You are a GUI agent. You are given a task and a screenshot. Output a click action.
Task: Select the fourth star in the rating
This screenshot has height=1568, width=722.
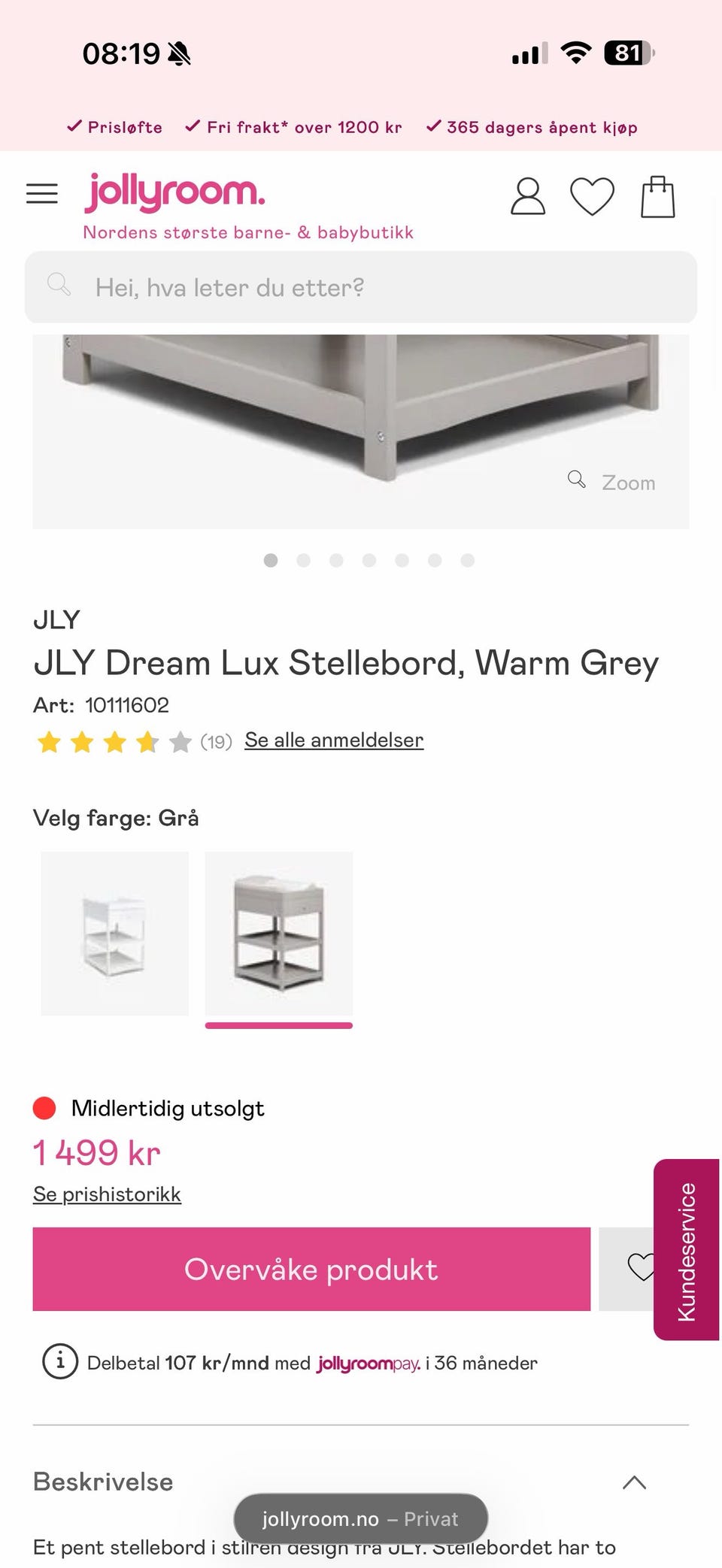[x=147, y=741]
